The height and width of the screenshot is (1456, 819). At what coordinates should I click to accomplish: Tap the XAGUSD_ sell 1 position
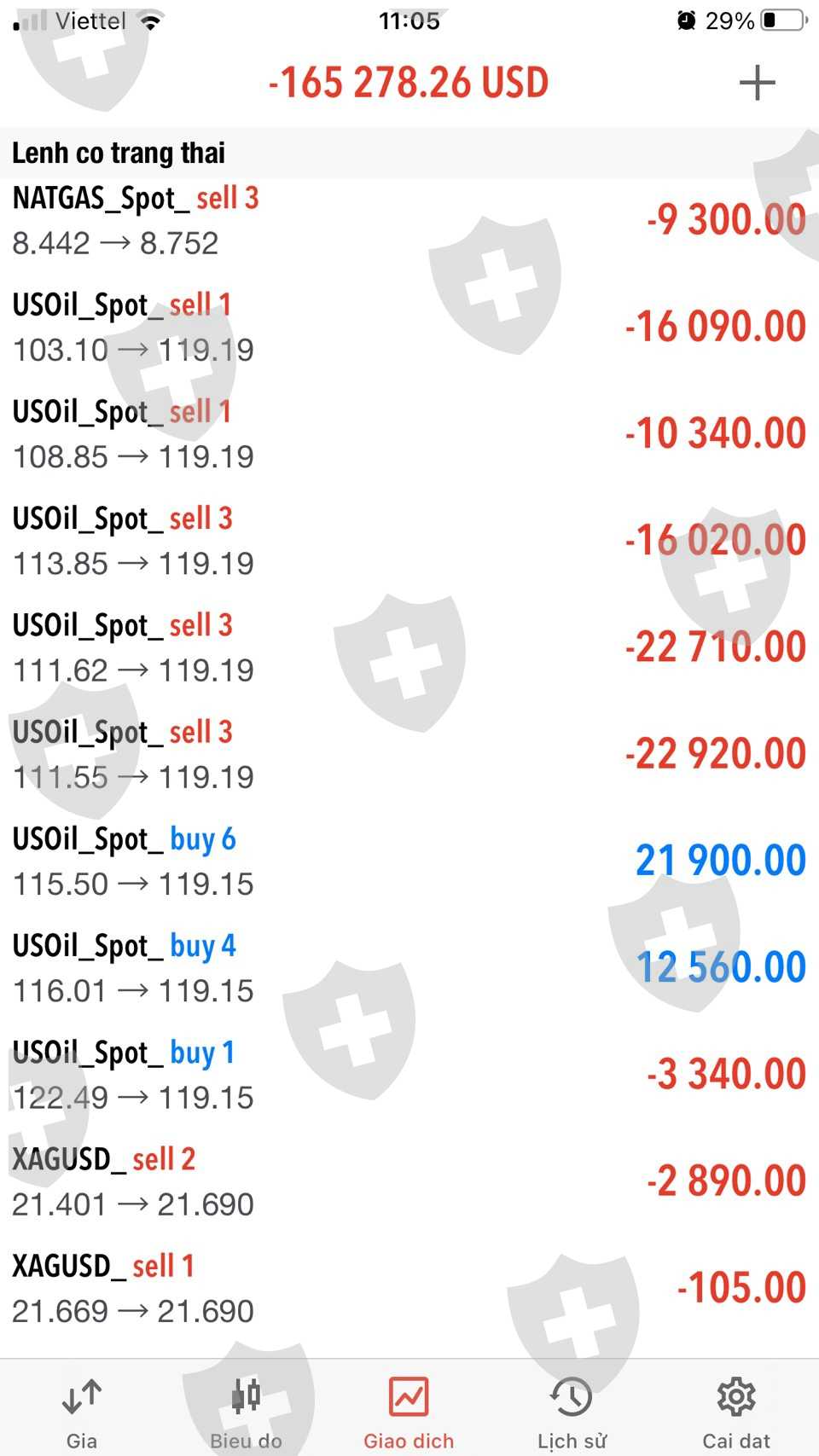(409, 1288)
